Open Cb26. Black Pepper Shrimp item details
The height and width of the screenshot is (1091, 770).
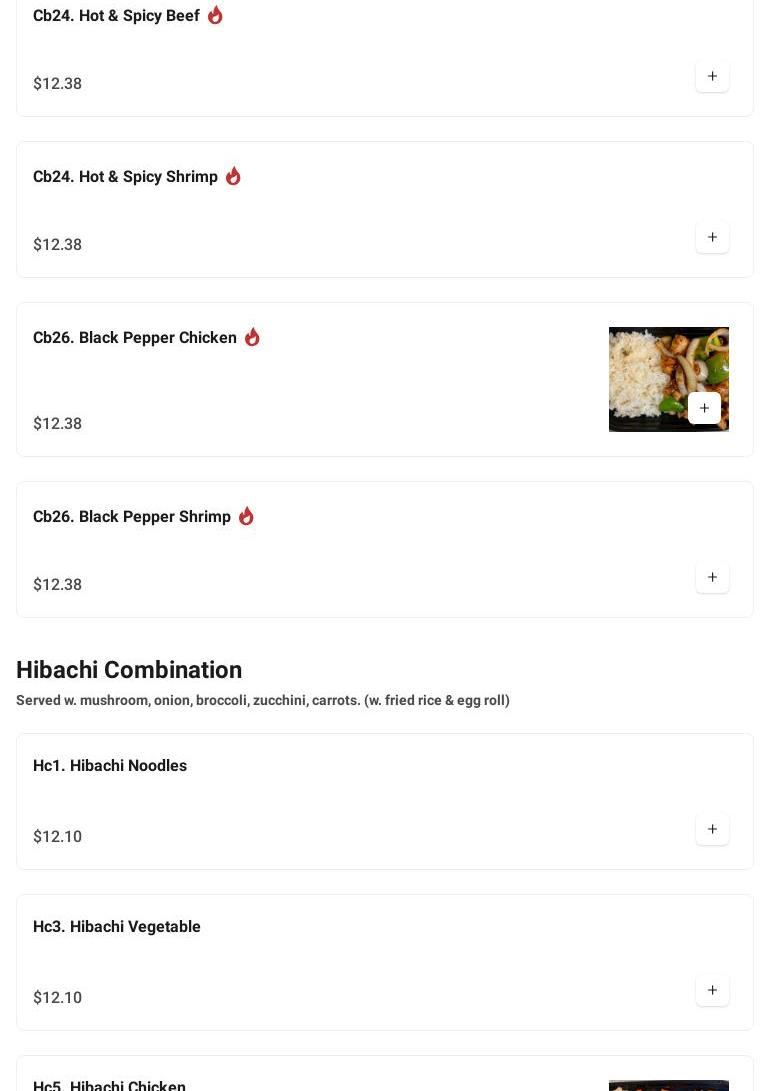132,517
